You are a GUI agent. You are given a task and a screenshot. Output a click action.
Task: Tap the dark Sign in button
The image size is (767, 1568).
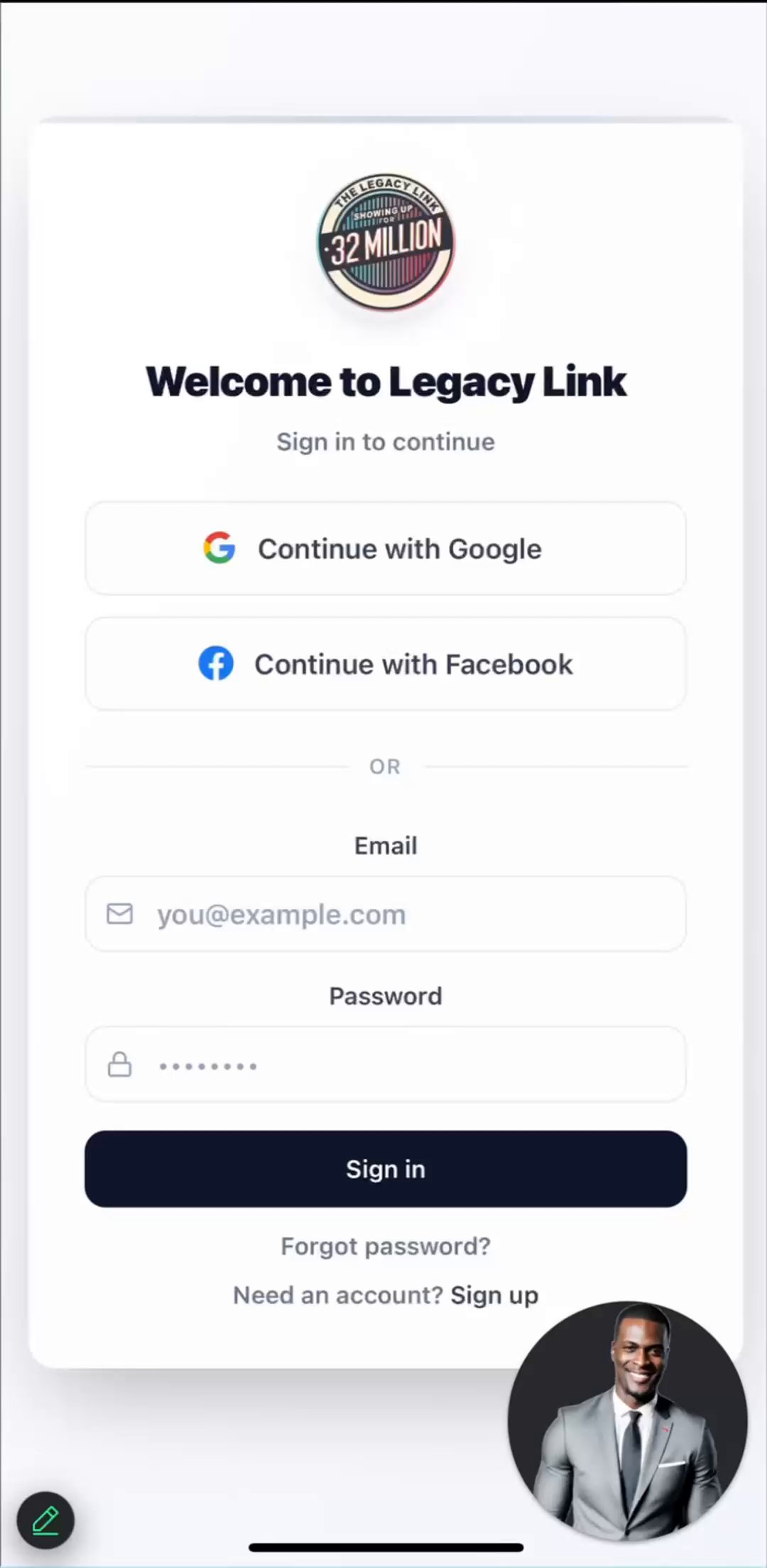pyautogui.click(x=385, y=1169)
